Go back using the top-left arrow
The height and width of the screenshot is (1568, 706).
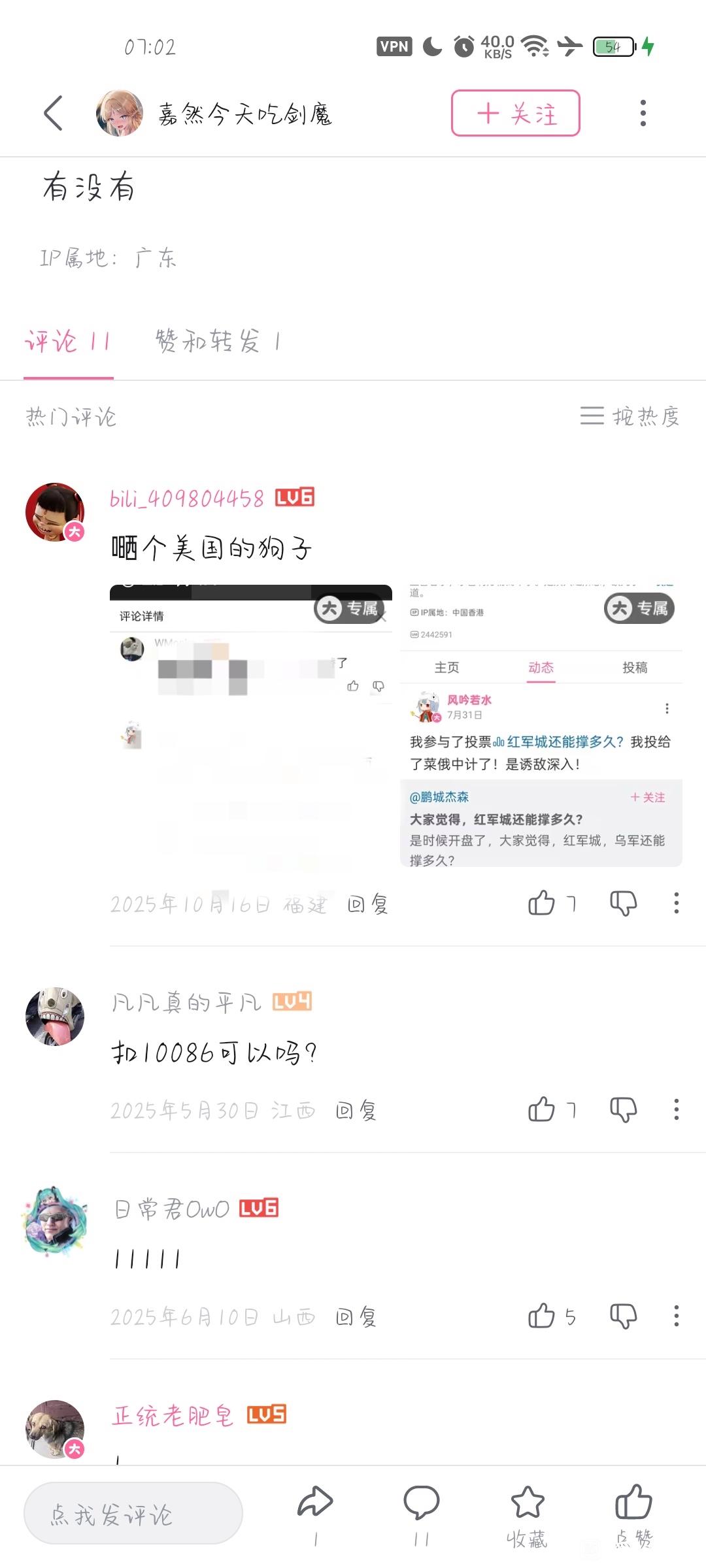pyautogui.click(x=54, y=113)
